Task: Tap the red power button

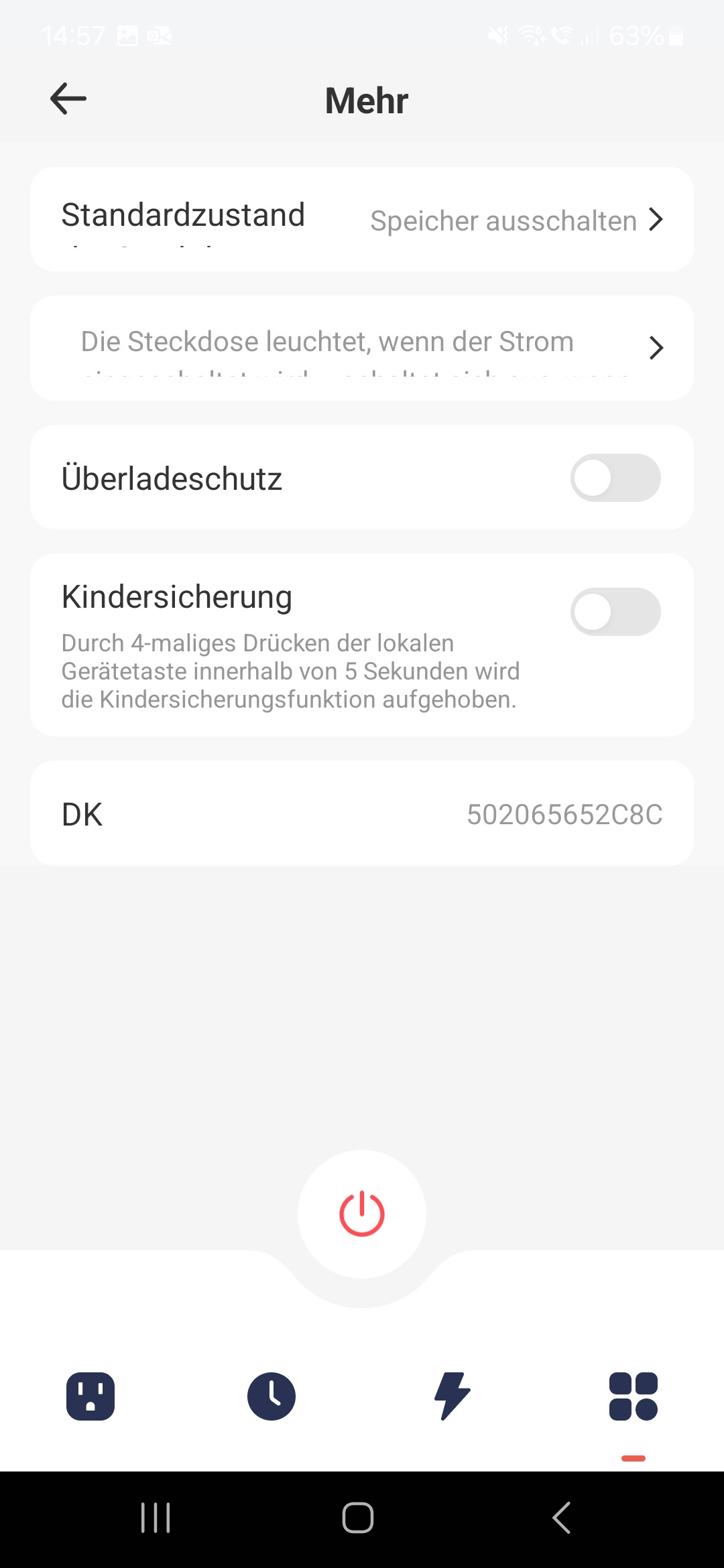Action: click(x=362, y=1214)
